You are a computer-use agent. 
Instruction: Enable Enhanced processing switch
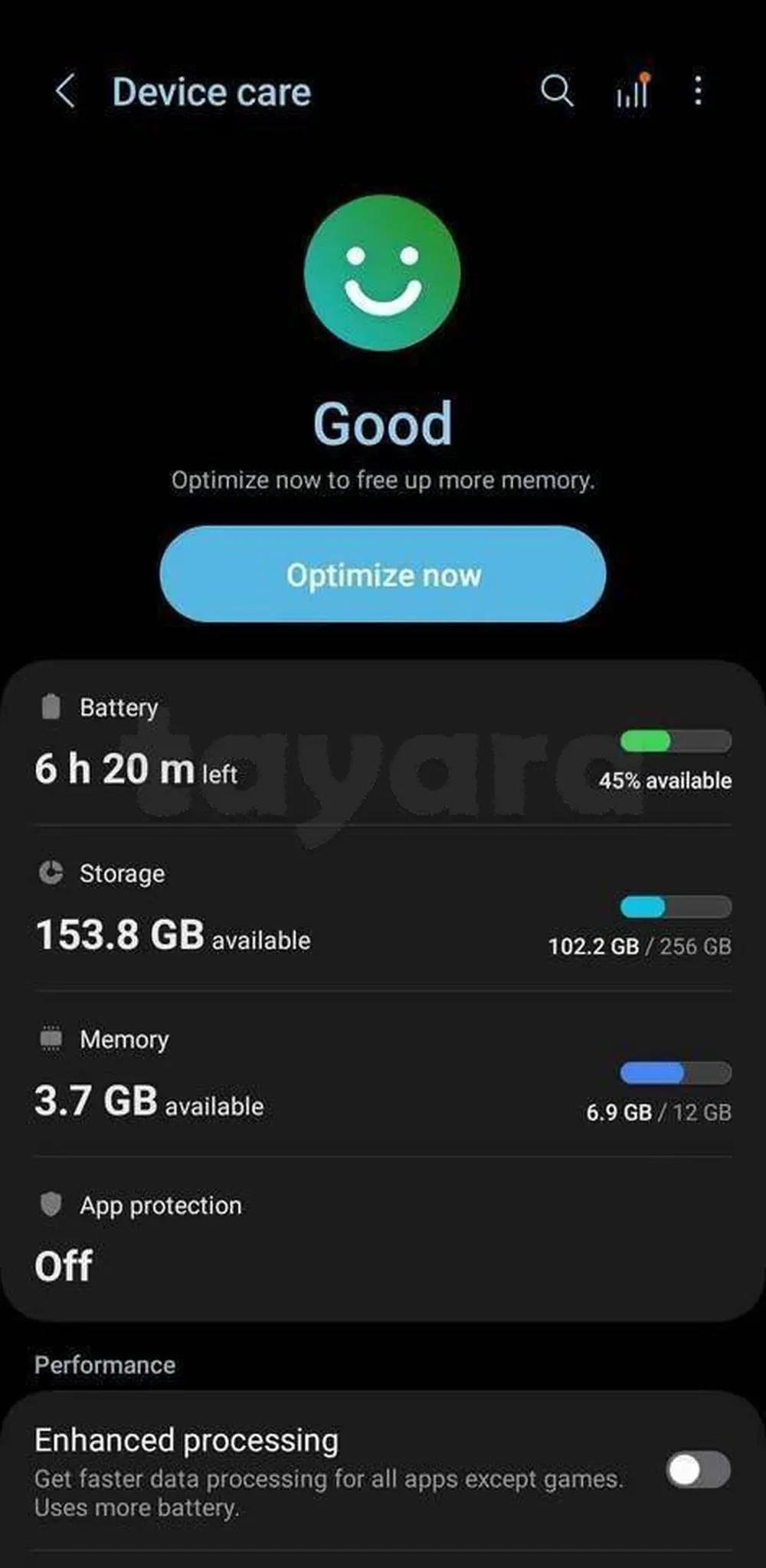coord(698,1470)
